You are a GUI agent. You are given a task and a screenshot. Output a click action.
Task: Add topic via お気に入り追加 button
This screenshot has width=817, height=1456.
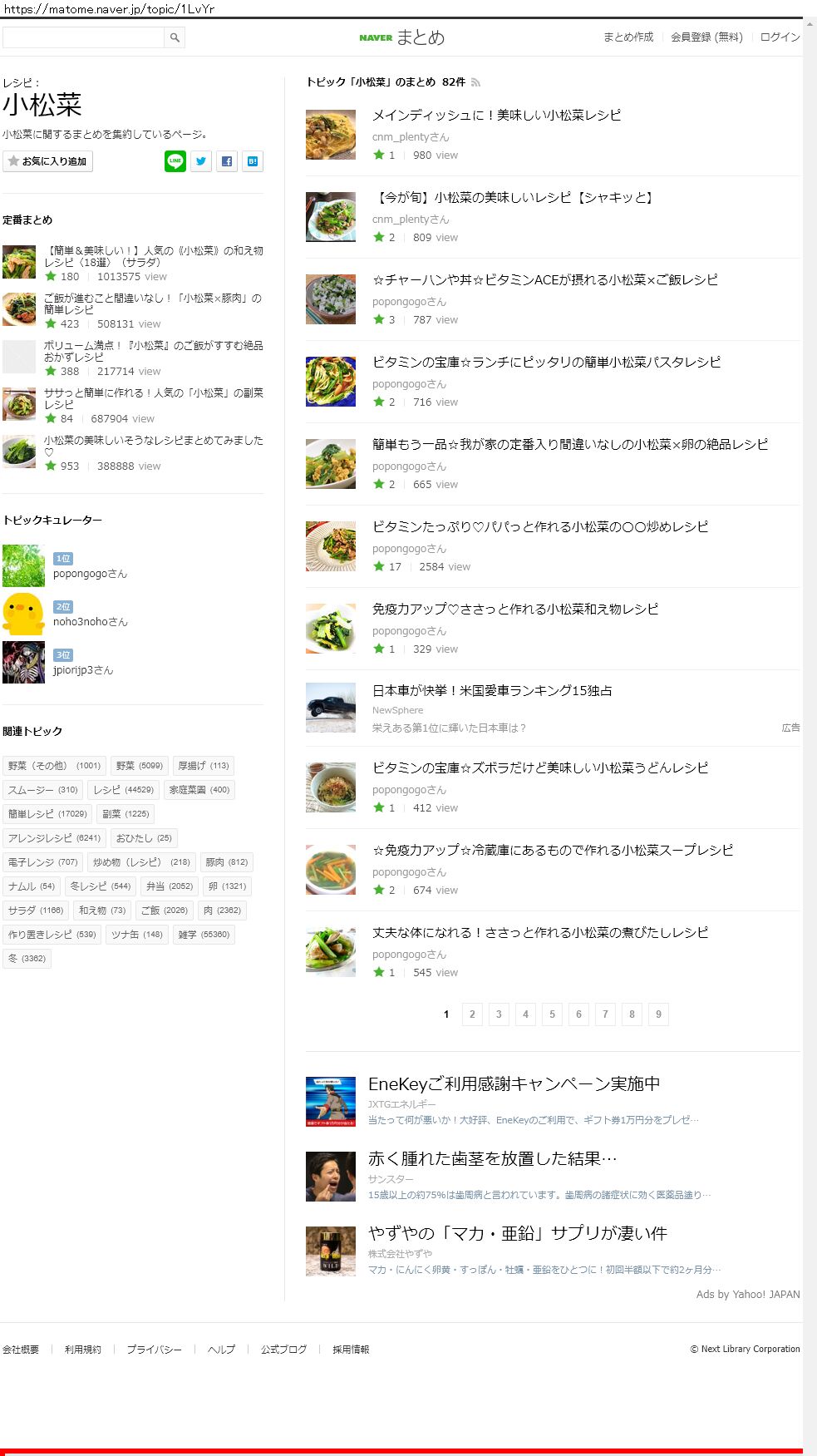pos(47,161)
